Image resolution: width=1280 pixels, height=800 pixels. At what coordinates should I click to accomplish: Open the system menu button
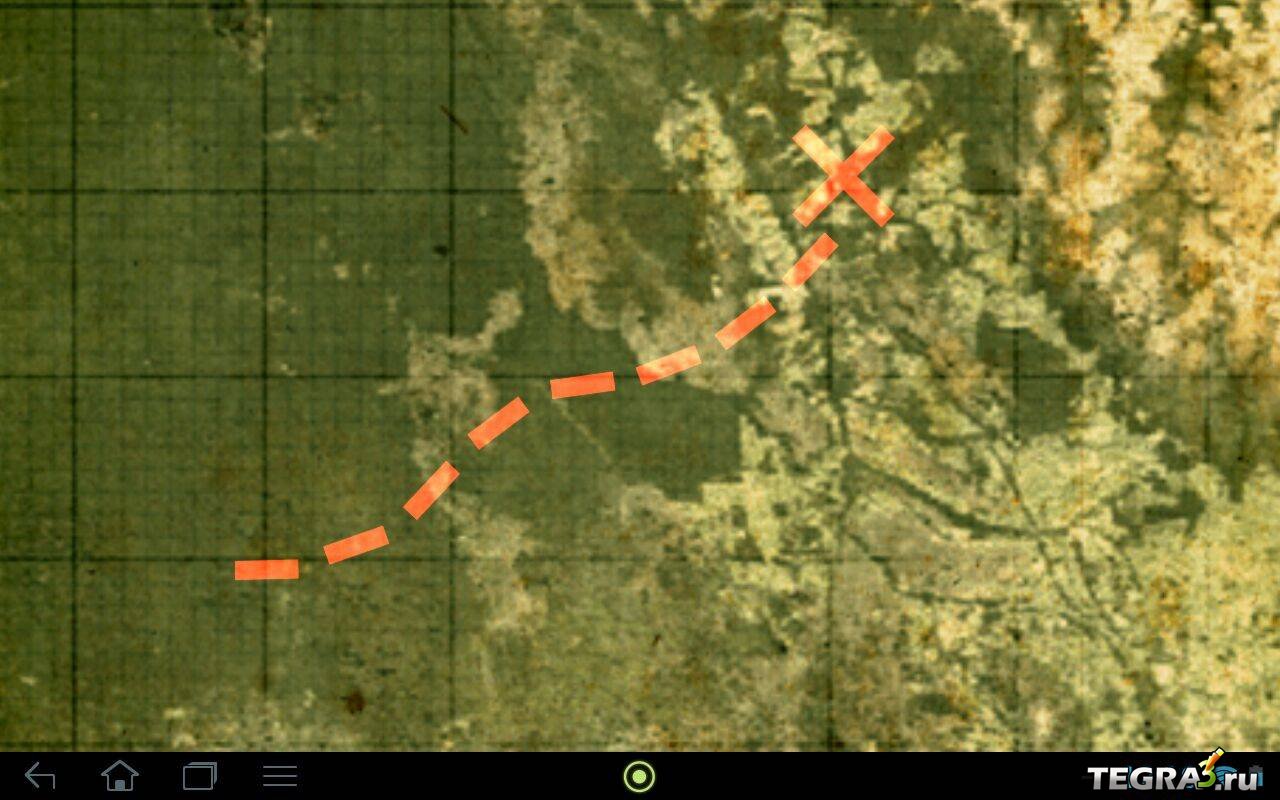click(x=280, y=776)
